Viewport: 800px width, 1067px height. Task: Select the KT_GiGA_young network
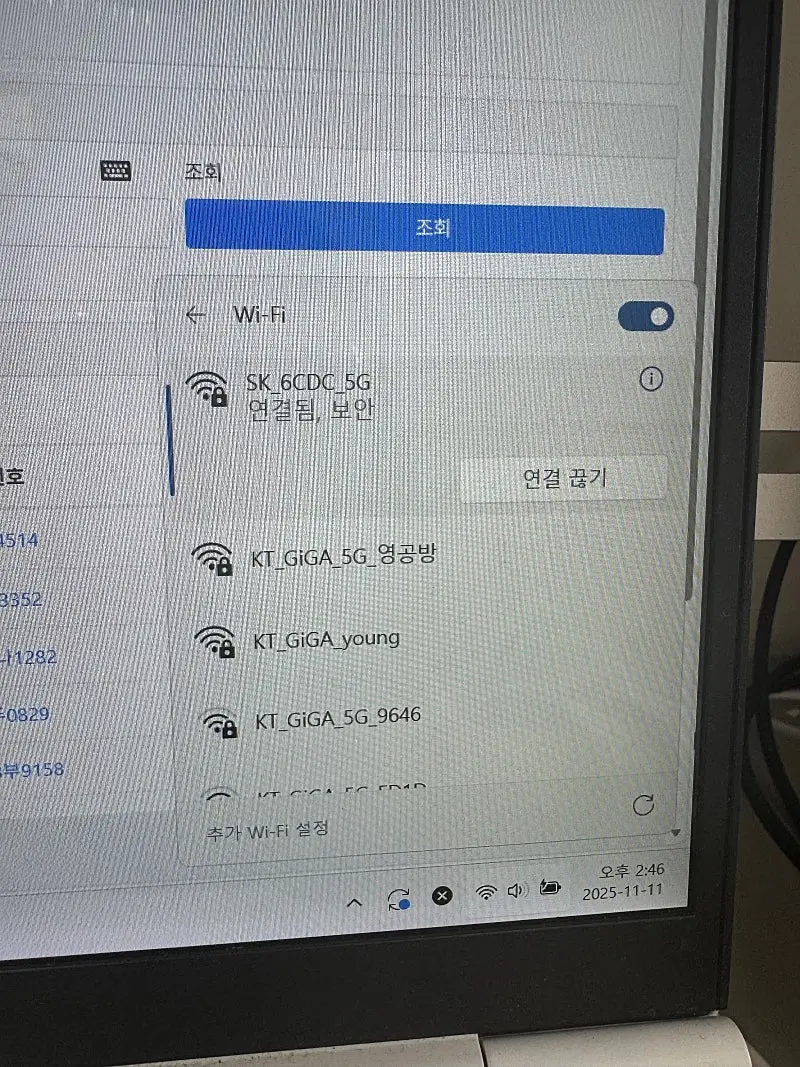point(326,638)
